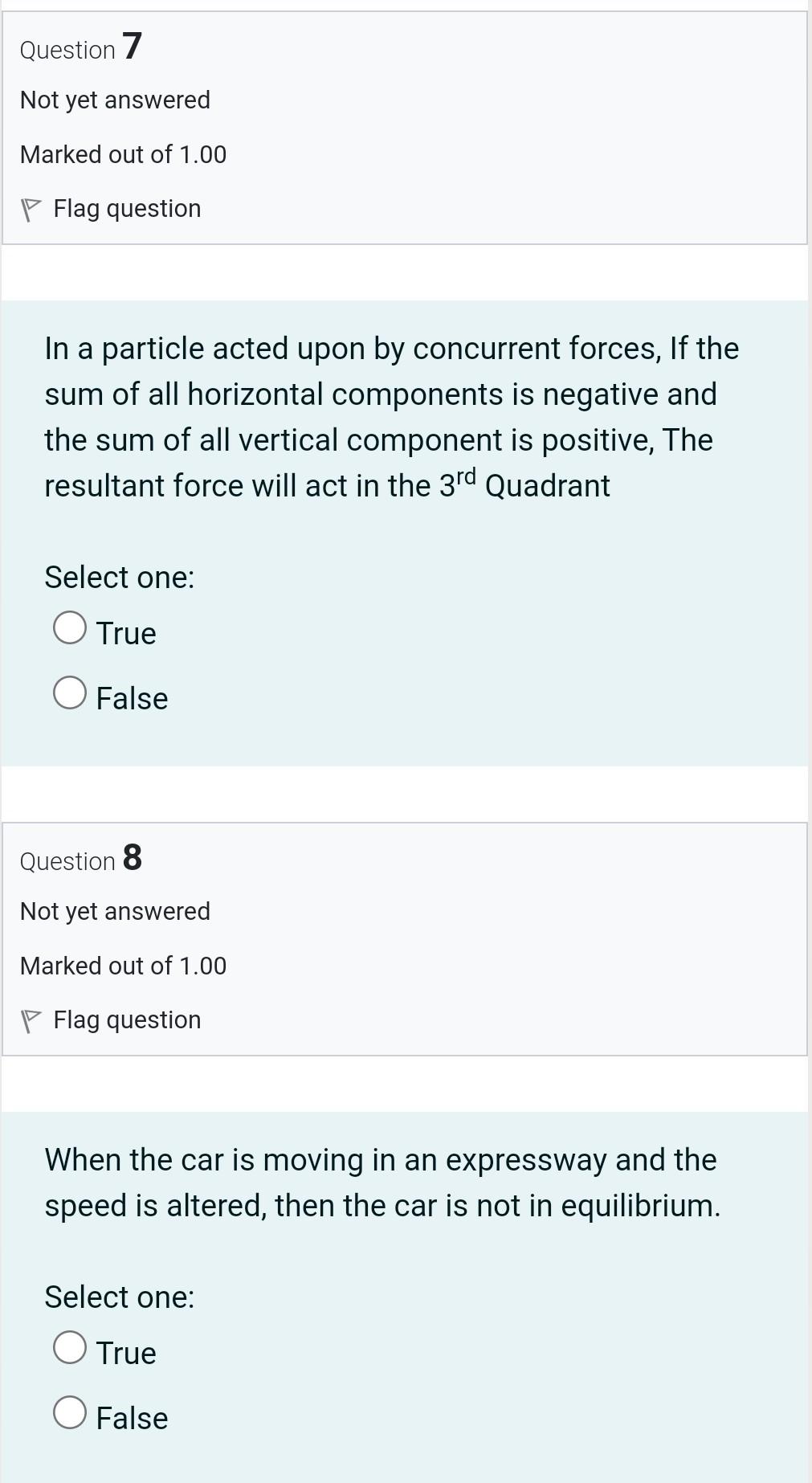Choose True for Question 8

pos(70,1348)
